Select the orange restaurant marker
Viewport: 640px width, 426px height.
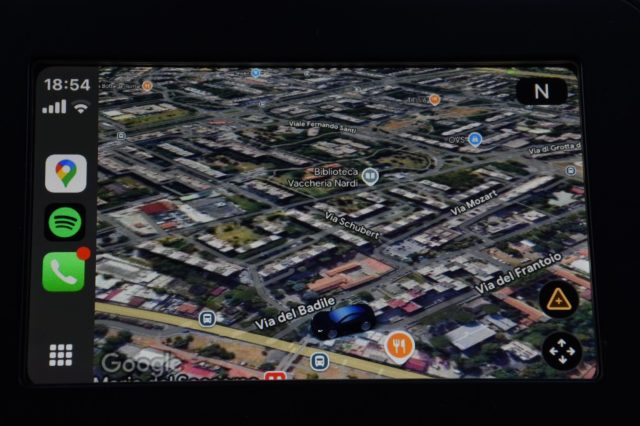tap(399, 346)
